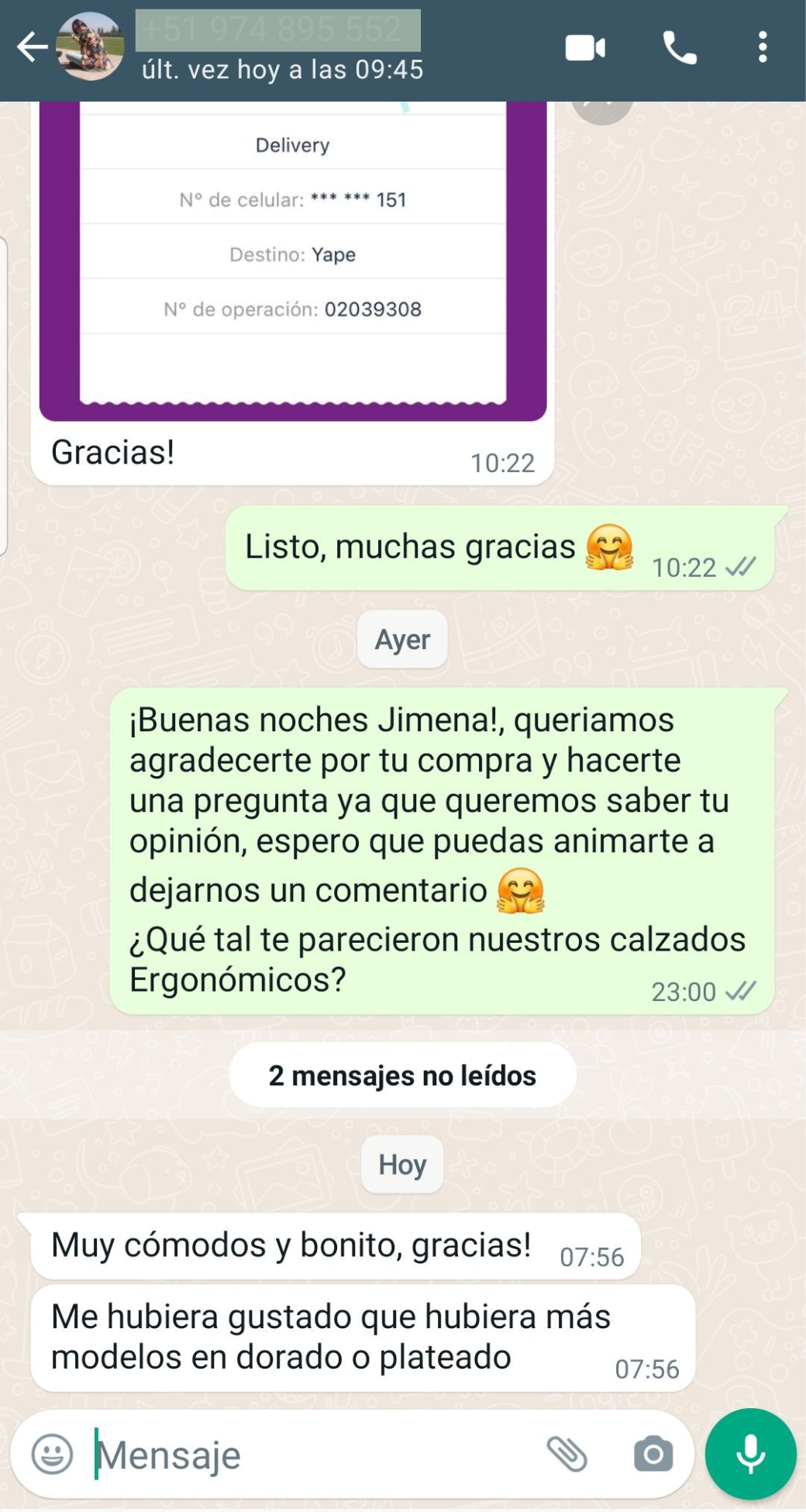The image size is (806, 1512).
Task: Open the contact's profile picture
Action: coord(90,47)
